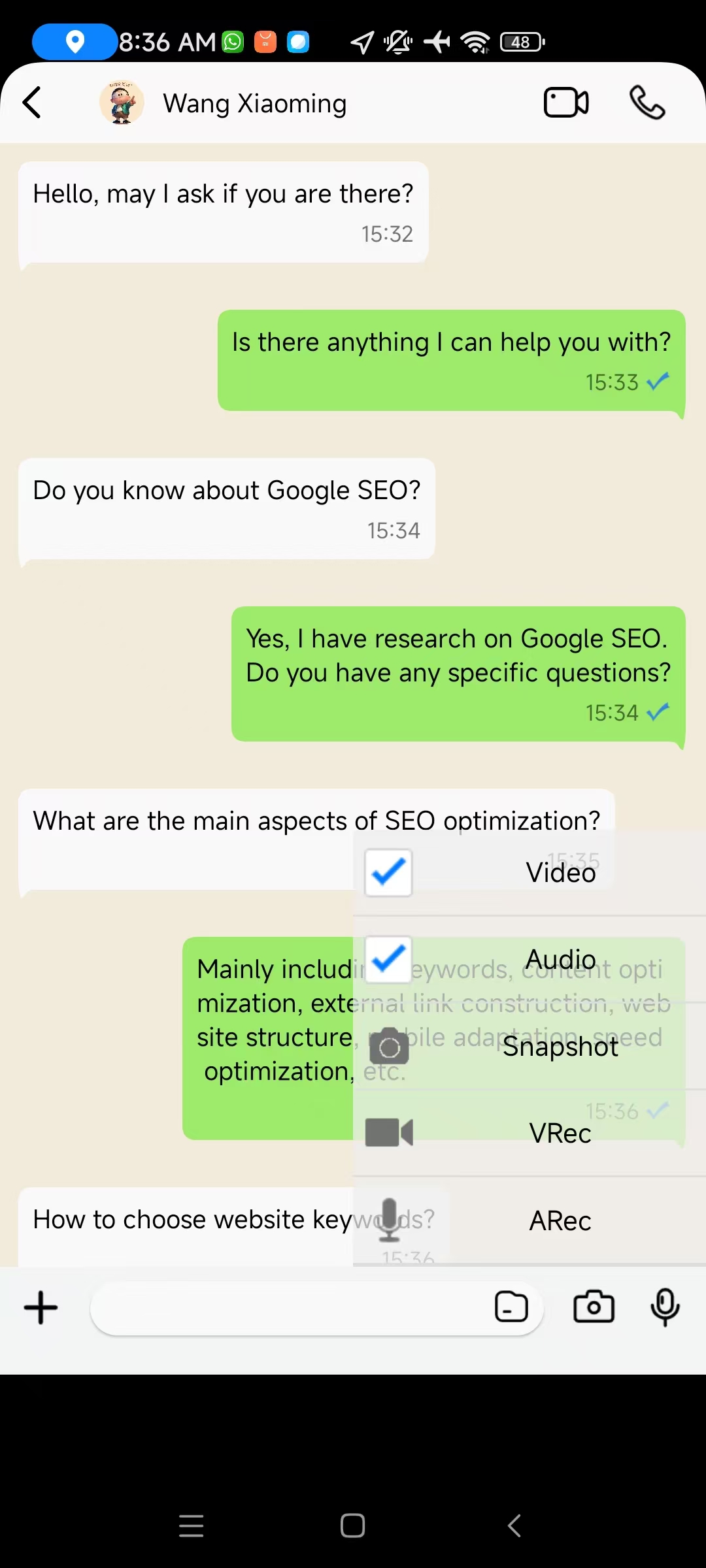Open Wang Xiaoming's profile avatar
The width and height of the screenshot is (706, 1568).
[x=122, y=103]
